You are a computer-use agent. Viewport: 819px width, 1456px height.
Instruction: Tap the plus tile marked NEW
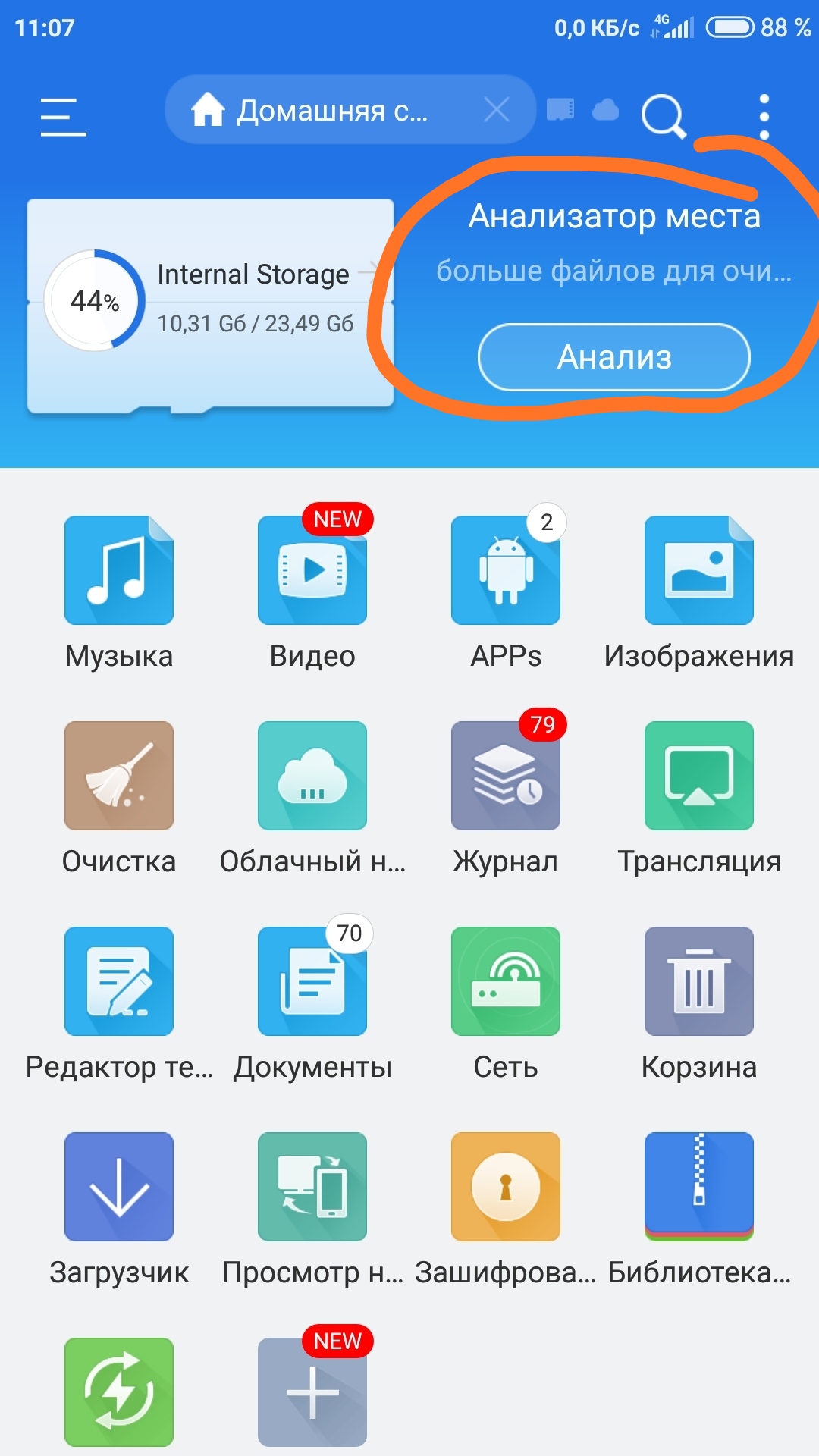312,1392
